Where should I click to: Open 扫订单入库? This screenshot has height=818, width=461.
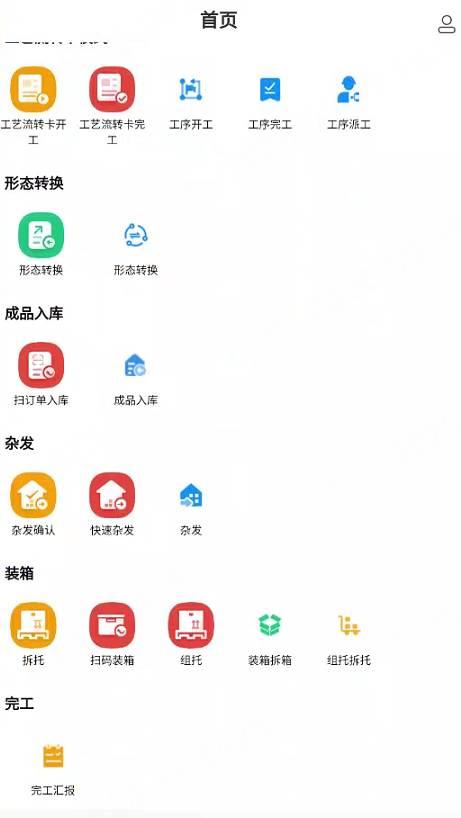(x=41, y=365)
